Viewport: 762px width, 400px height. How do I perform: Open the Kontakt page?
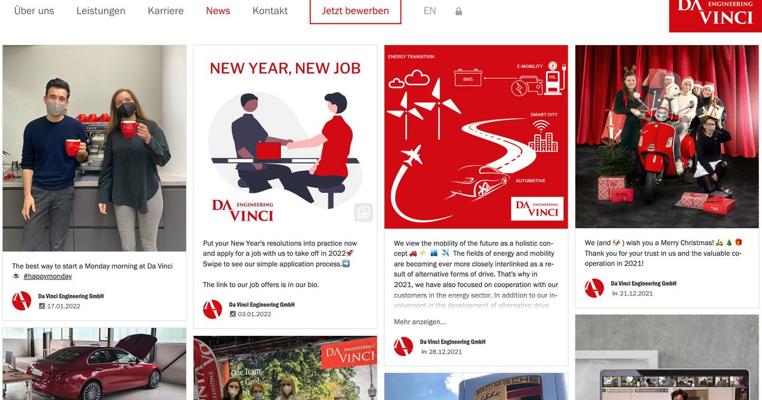(x=269, y=11)
